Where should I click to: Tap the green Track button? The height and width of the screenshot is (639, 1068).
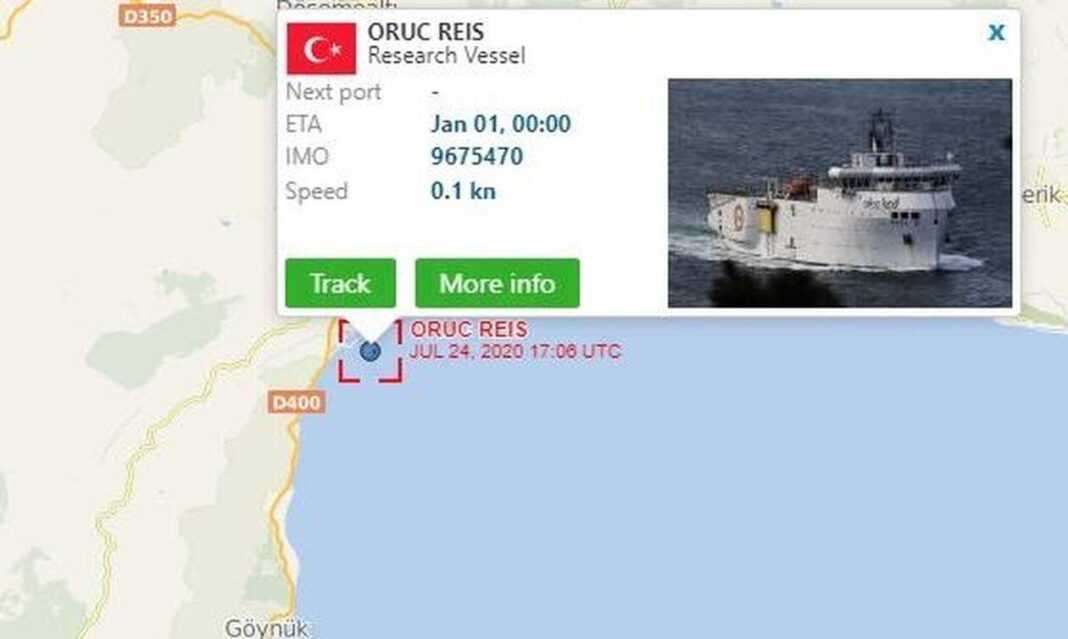pos(340,283)
